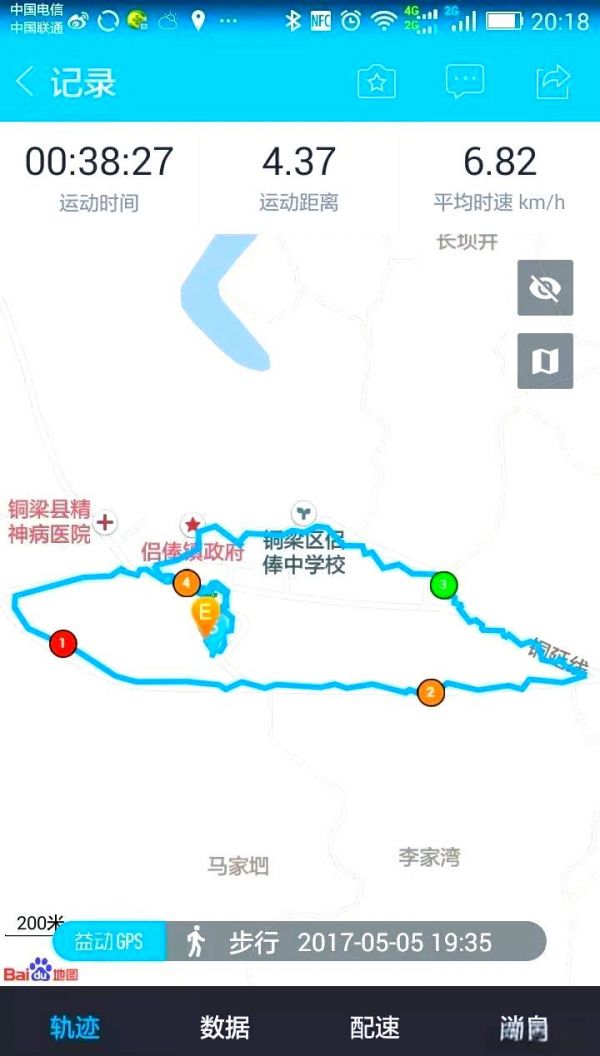The height and width of the screenshot is (1056, 600).
Task: Select the 轨迹 tab
Action: (75, 1026)
